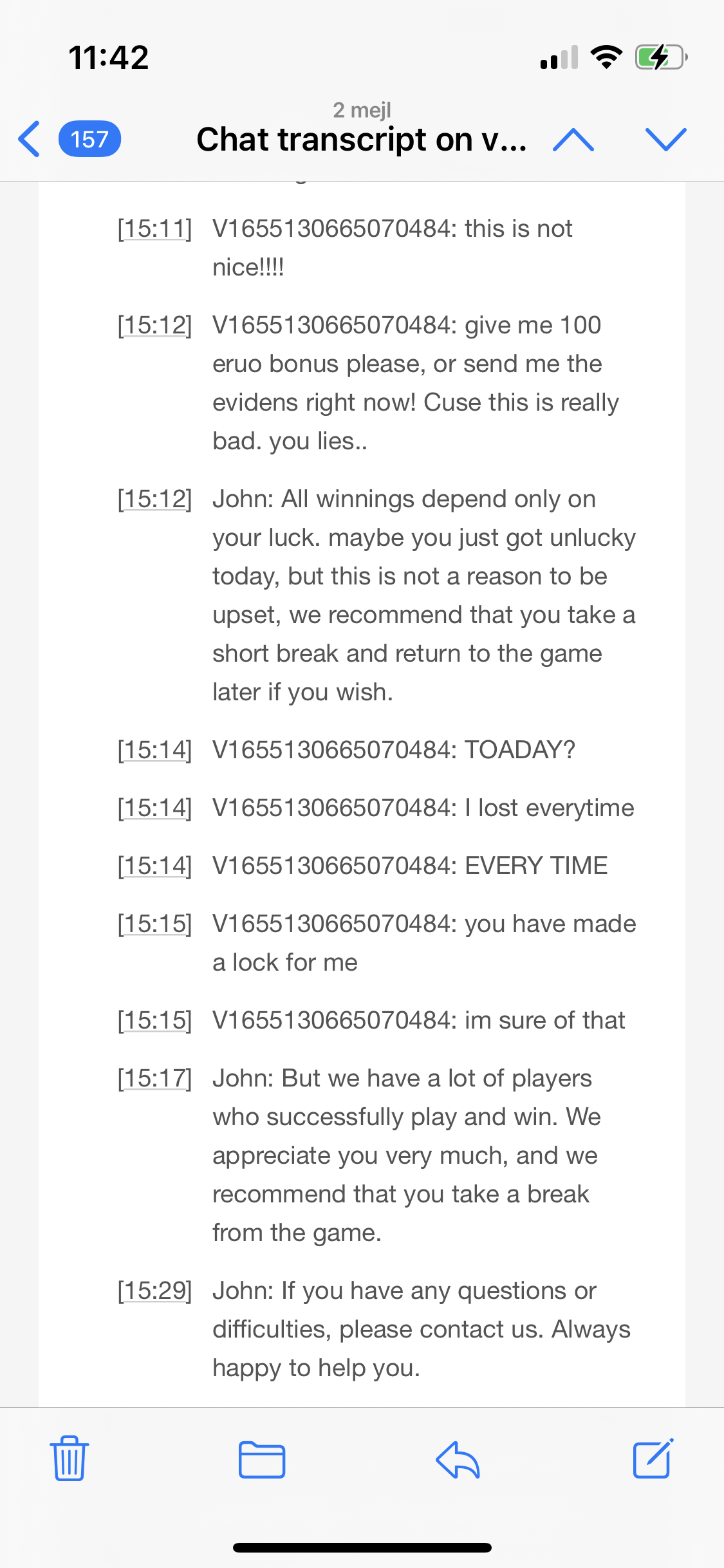Open the underlined 15:11 timestamp

pyautogui.click(x=154, y=229)
